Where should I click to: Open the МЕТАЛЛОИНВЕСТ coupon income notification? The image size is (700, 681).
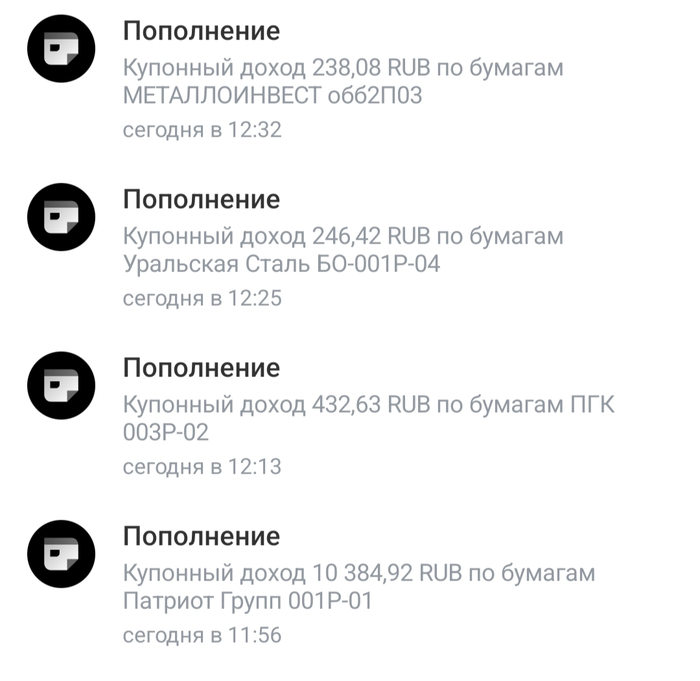(x=342, y=82)
